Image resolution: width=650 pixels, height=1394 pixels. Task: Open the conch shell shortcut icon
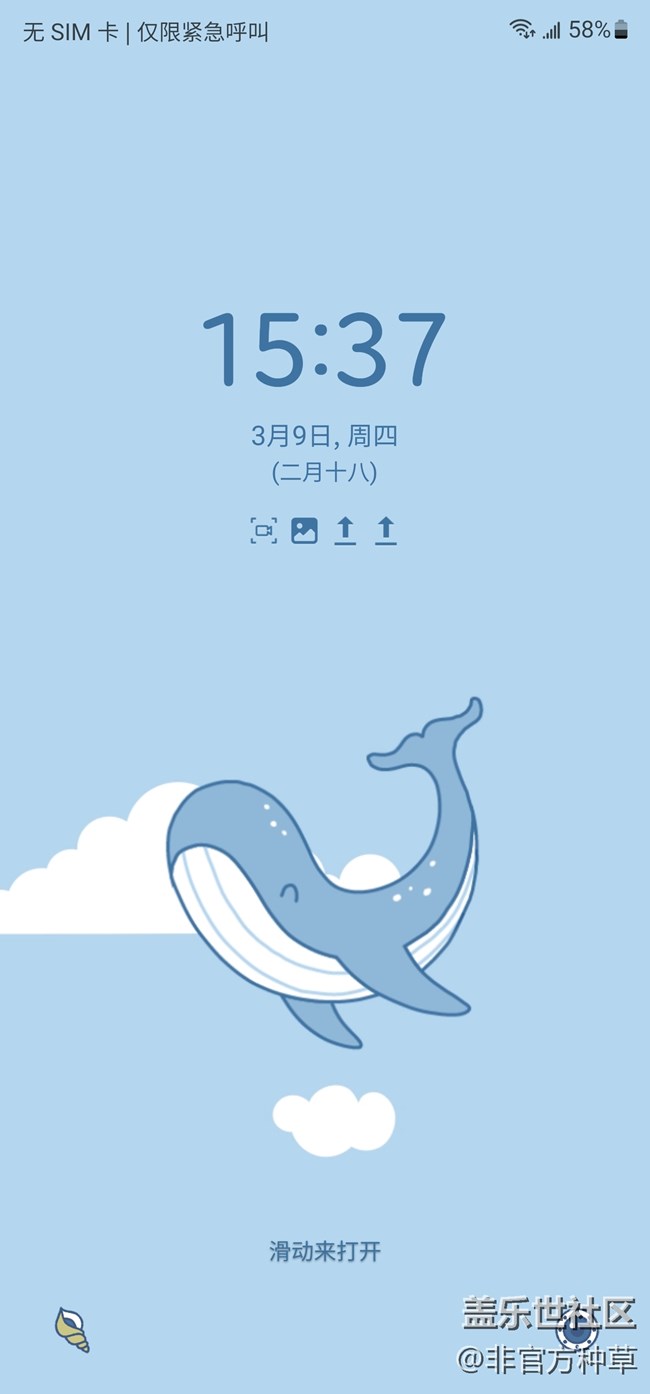pyautogui.click(x=72, y=1329)
